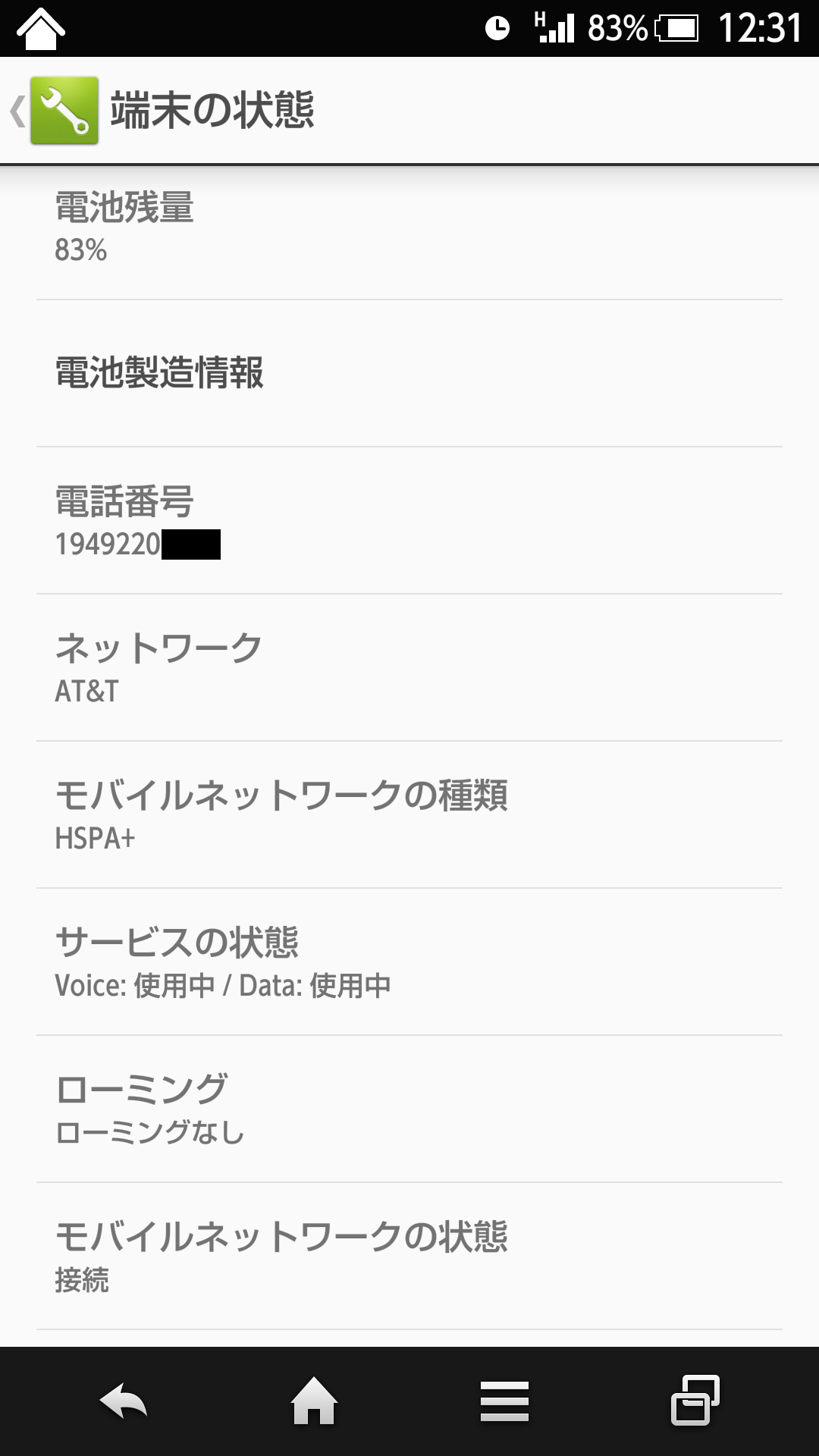Go back via the 端末の状態 header icon

tap(55, 111)
